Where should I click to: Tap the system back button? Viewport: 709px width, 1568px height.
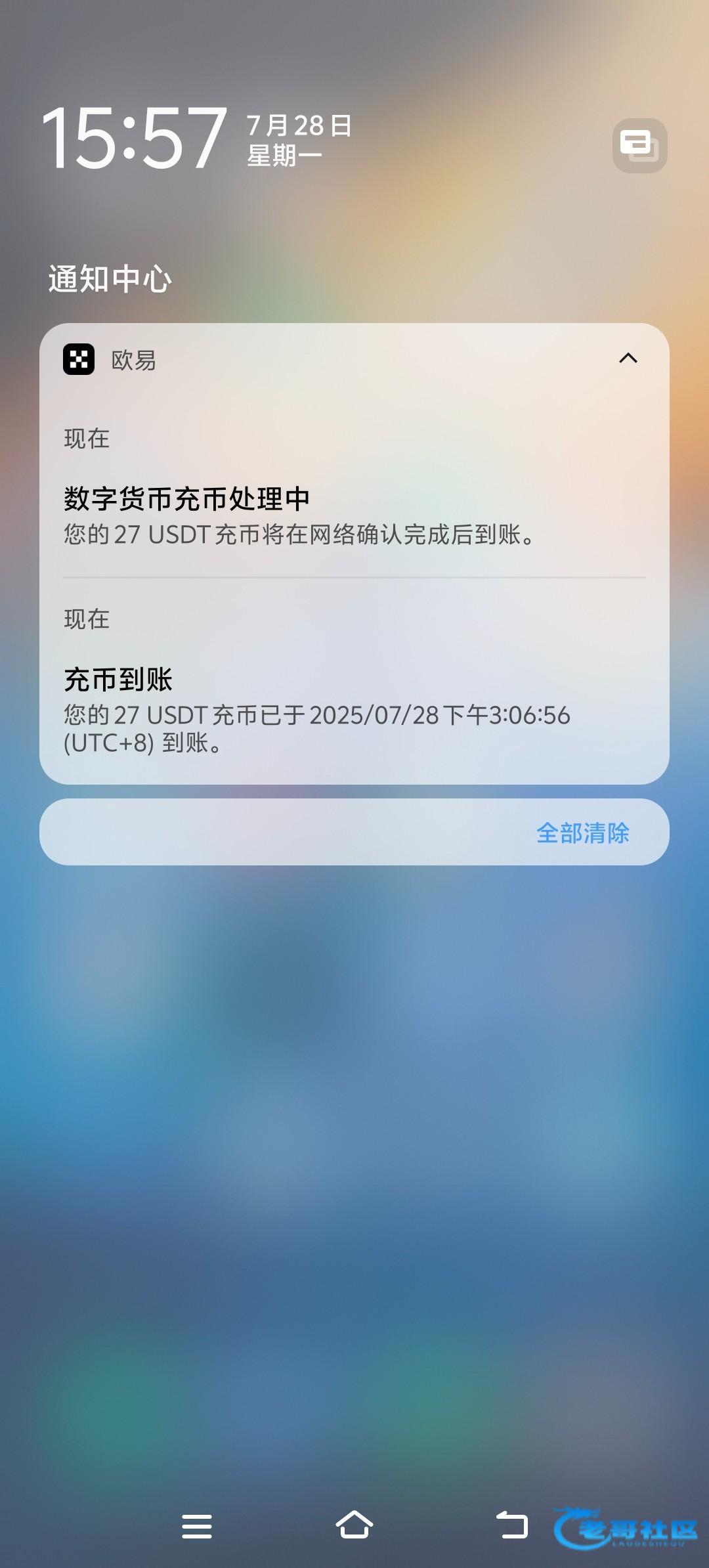512,1525
